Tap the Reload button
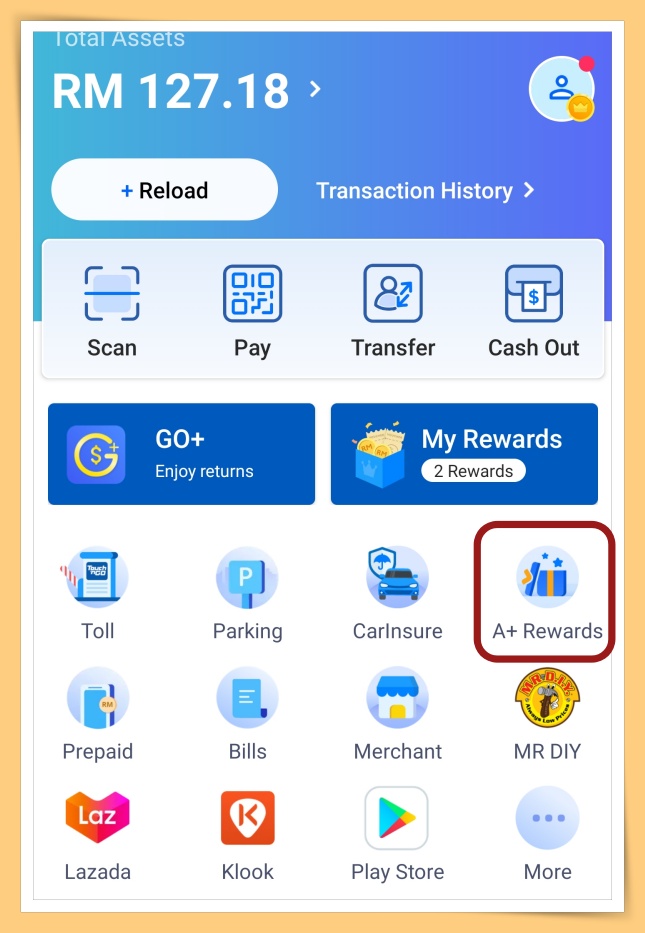 point(164,190)
